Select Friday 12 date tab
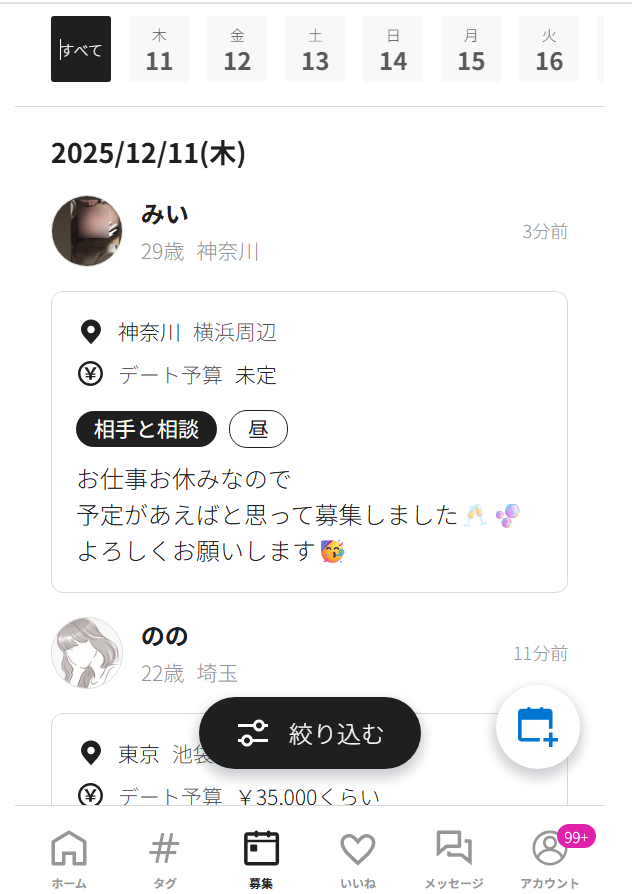The height and width of the screenshot is (894, 632). point(237,50)
